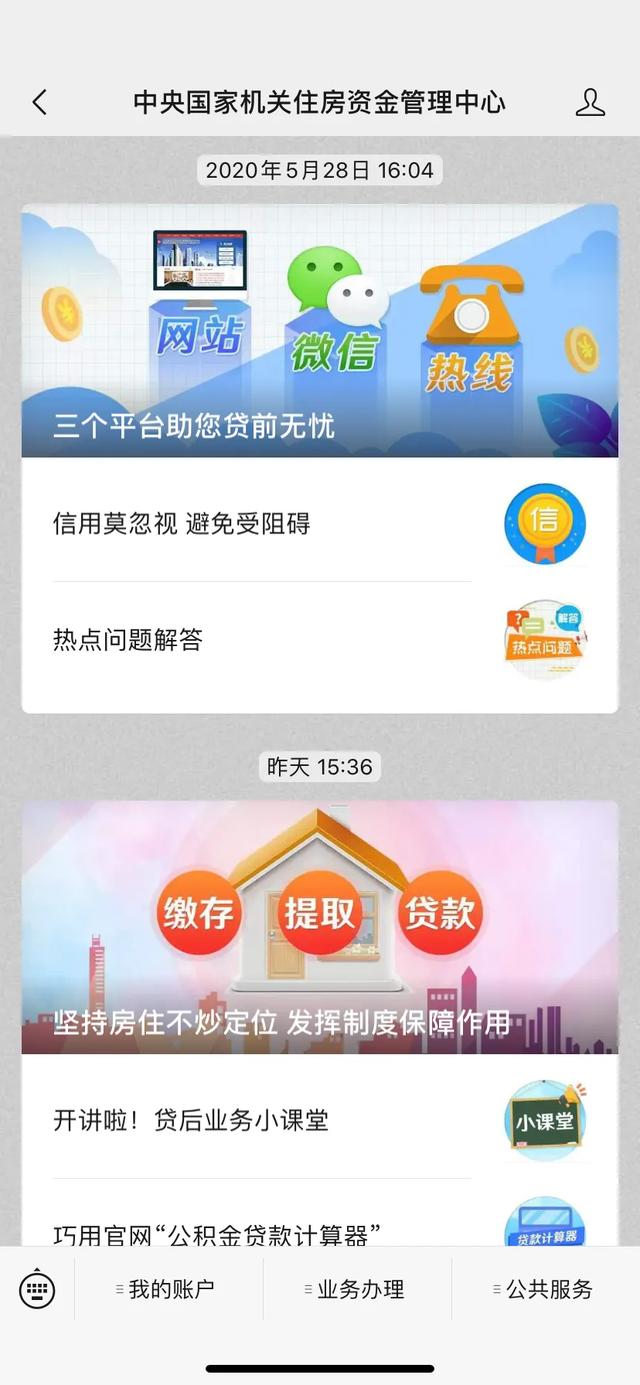Go back using the top-left arrow
This screenshot has width=640, height=1385.
pos(39,102)
